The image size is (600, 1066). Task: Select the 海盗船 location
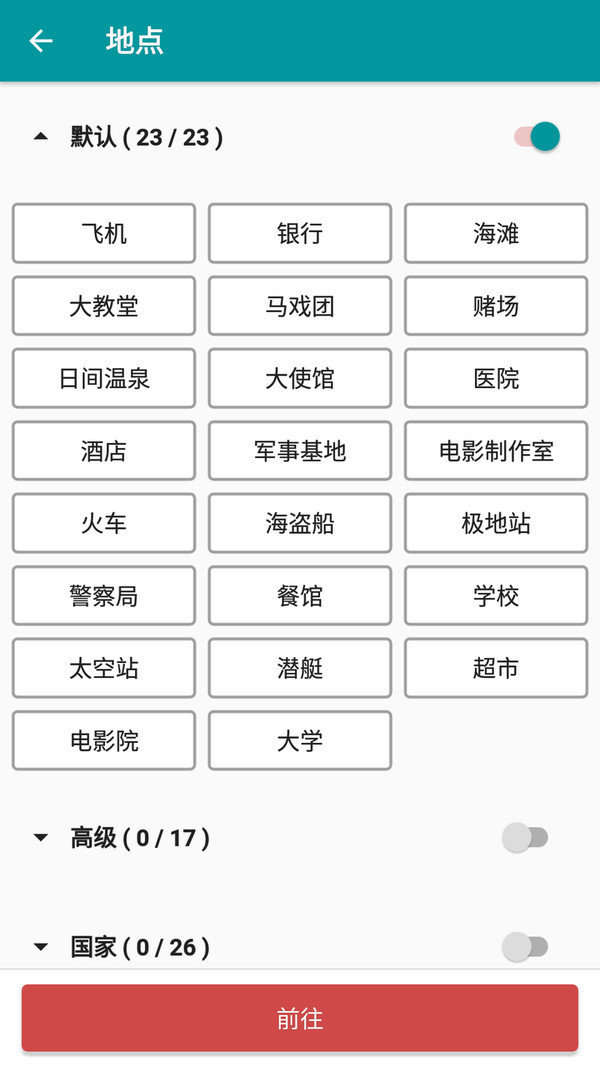point(300,524)
